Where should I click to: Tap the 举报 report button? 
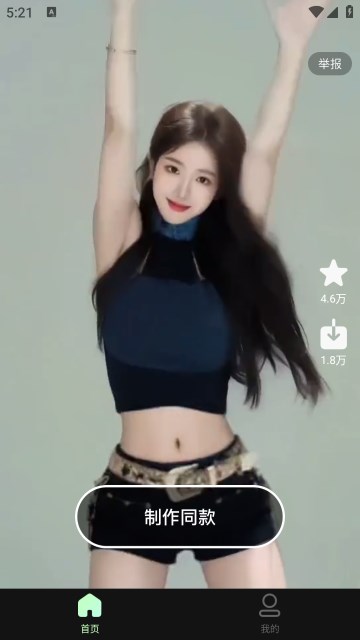[x=330, y=64]
